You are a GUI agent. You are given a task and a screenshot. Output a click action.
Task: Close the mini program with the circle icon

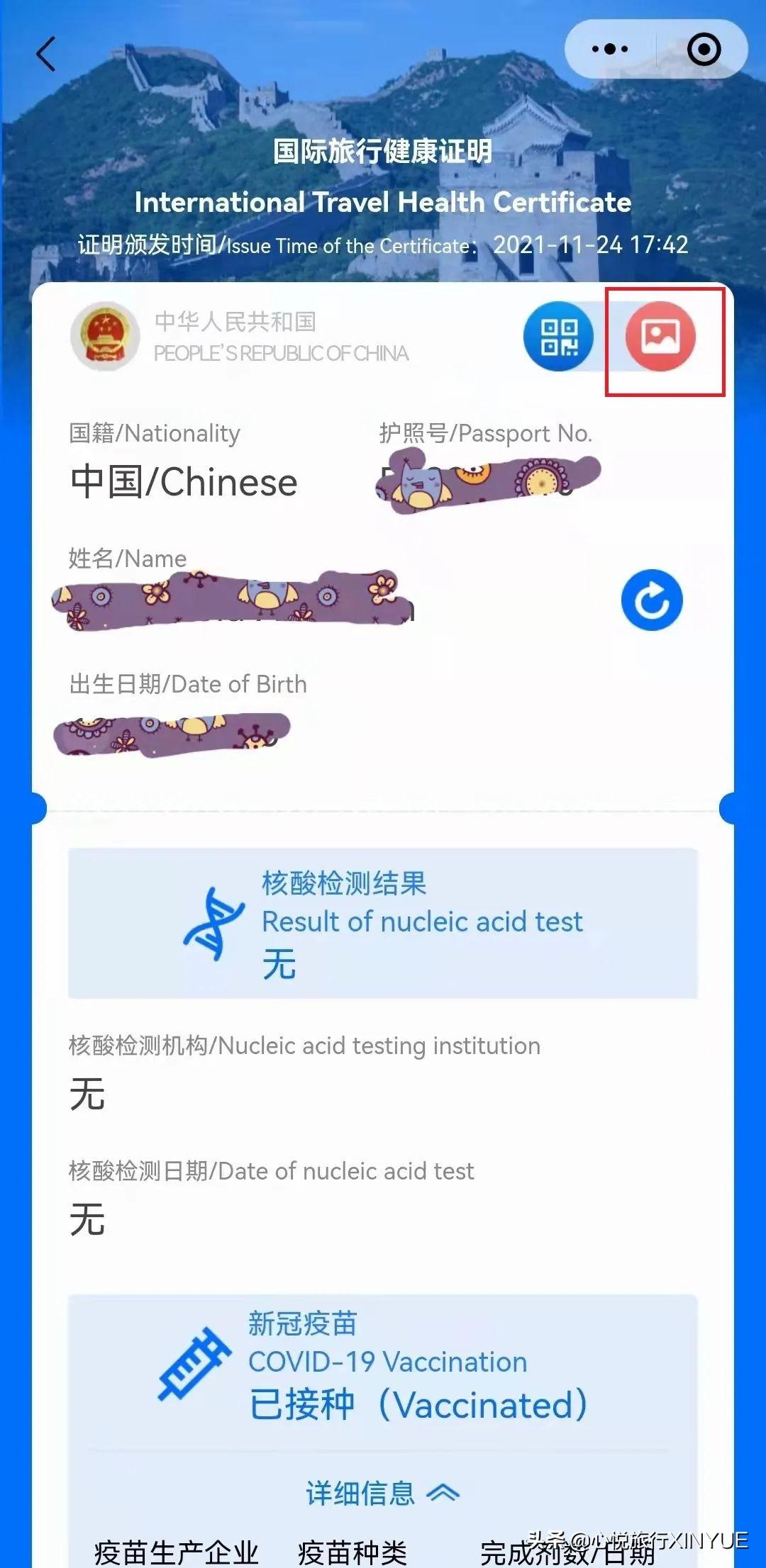[704, 50]
